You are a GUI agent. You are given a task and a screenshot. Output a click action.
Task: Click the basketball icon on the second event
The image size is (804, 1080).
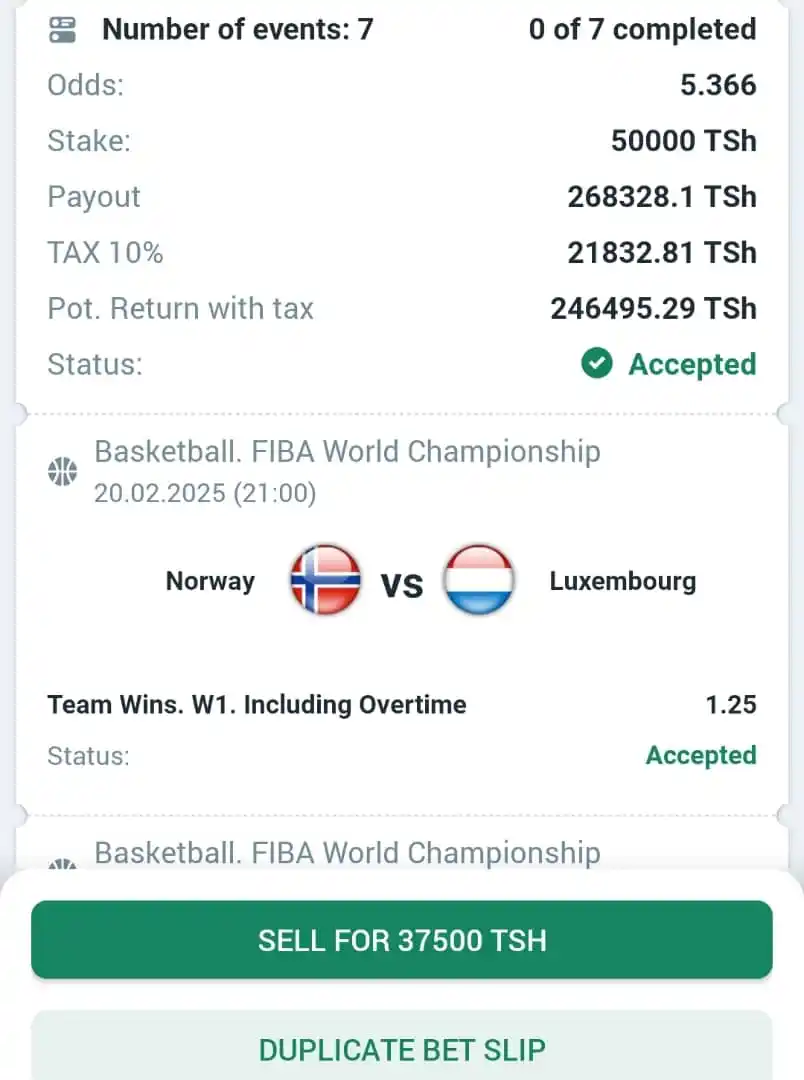coord(62,866)
